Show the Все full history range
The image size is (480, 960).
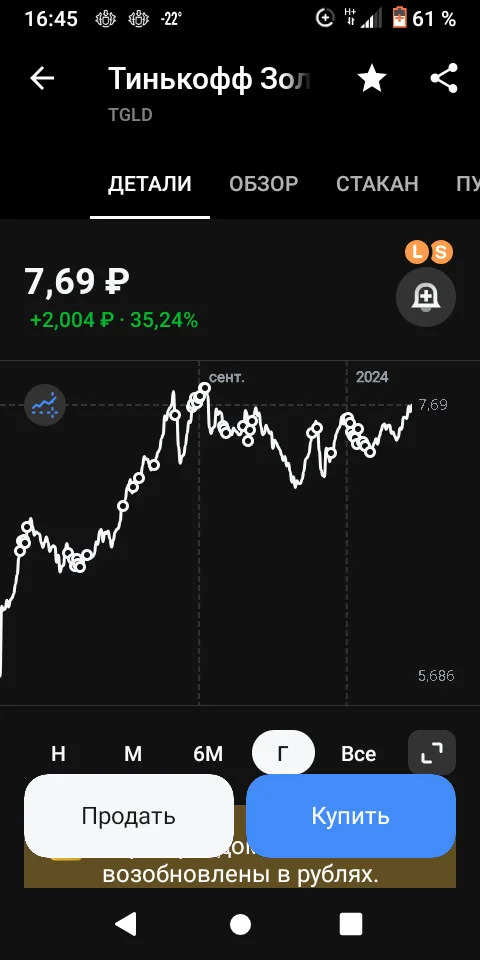coord(358,754)
